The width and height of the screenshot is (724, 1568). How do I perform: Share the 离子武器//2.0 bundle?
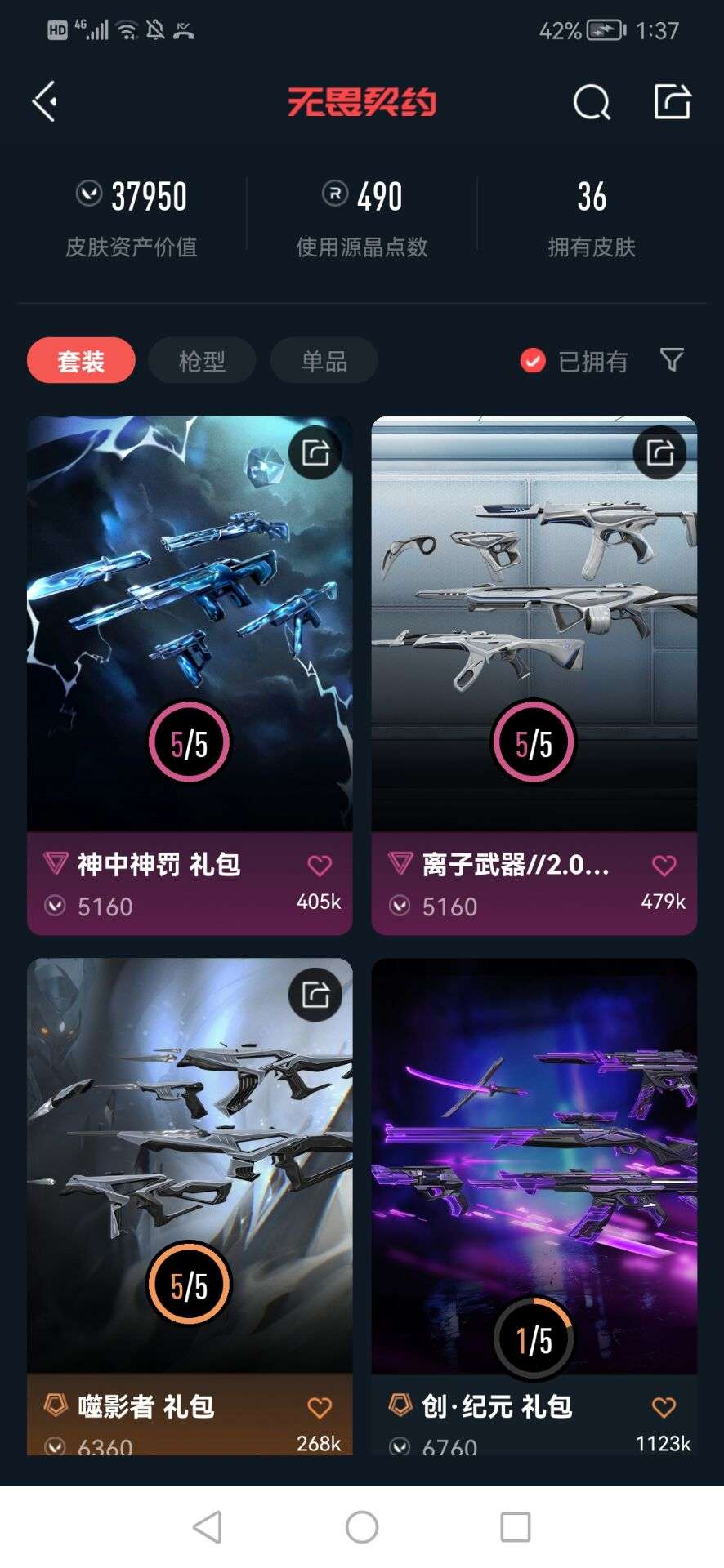(660, 452)
